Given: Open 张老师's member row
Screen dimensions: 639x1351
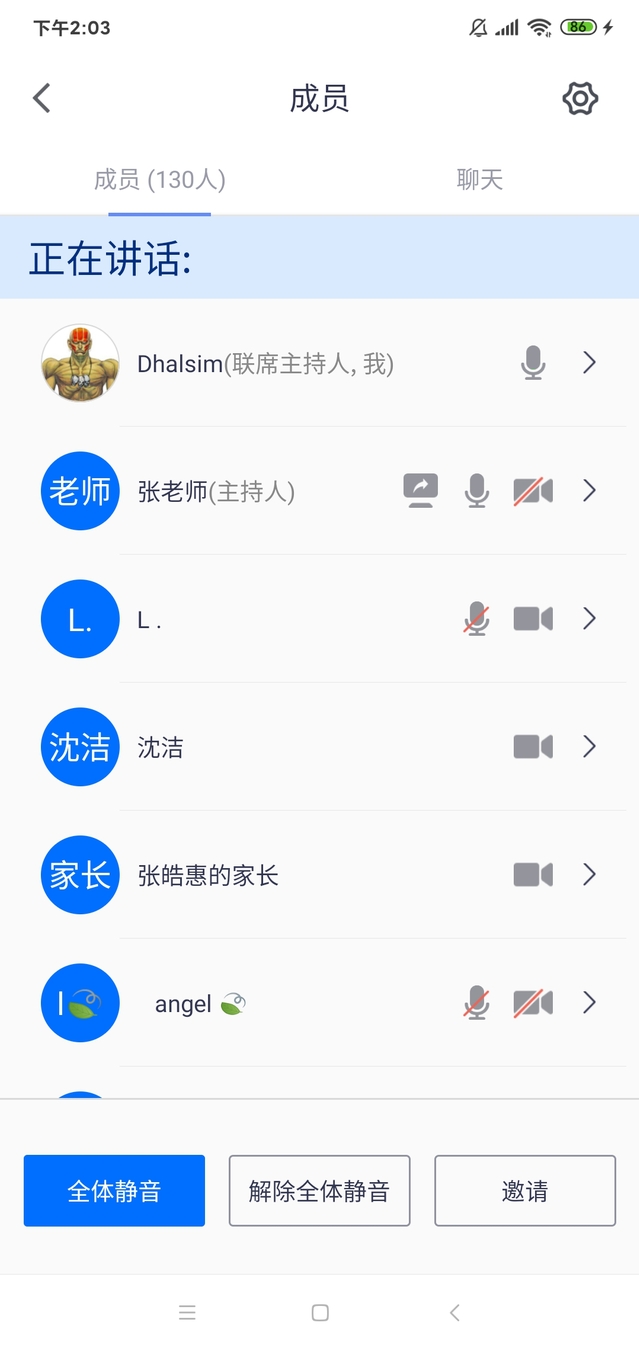Looking at the screenshot, I should click(x=589, y=491).
